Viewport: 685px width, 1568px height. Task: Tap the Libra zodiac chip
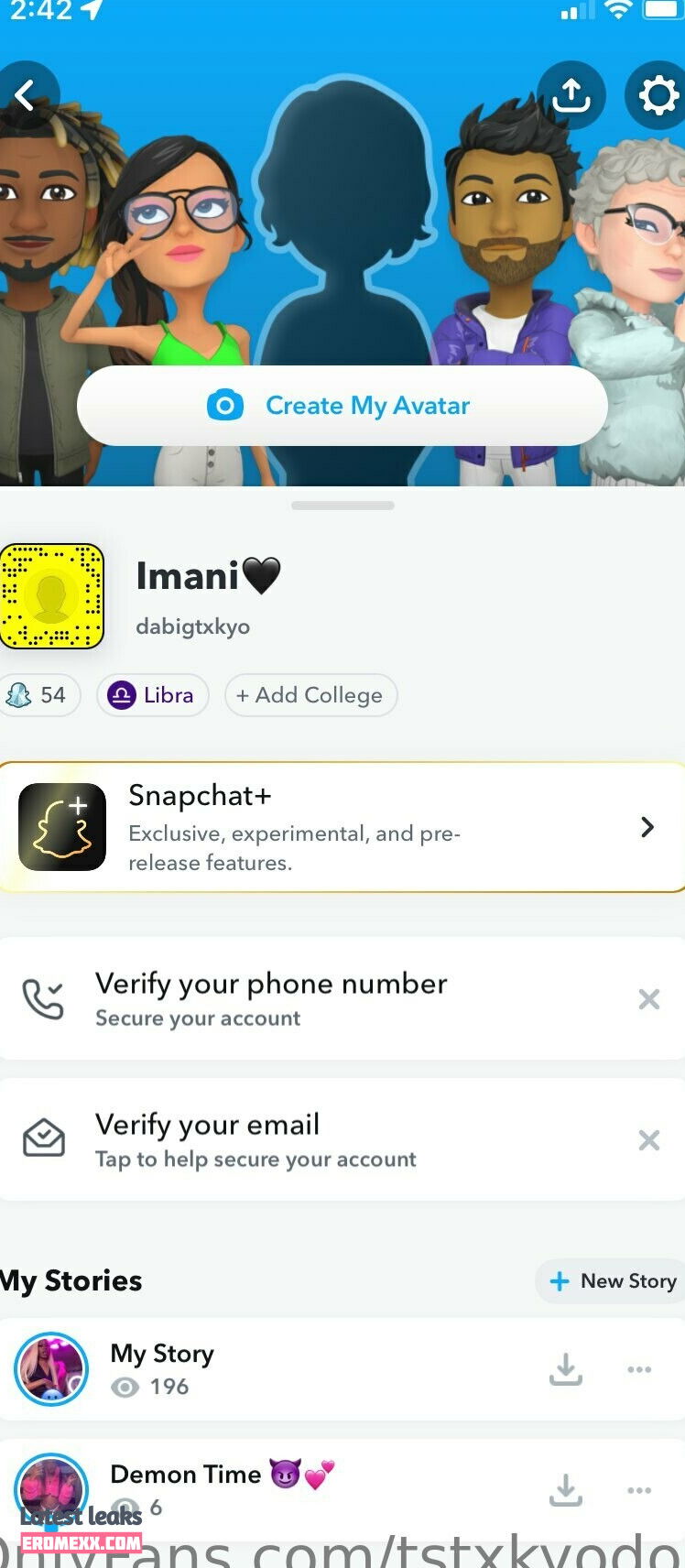tap(153, 695)
